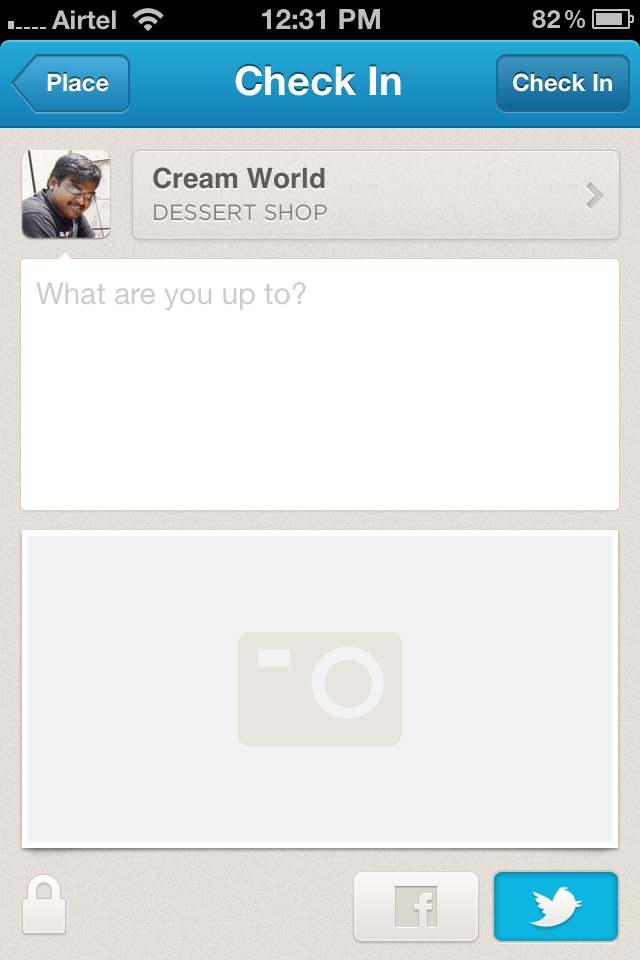Toggle the privacy lock icon
Image resolution: width=640 pixels, height=960 pixels.
44,905
